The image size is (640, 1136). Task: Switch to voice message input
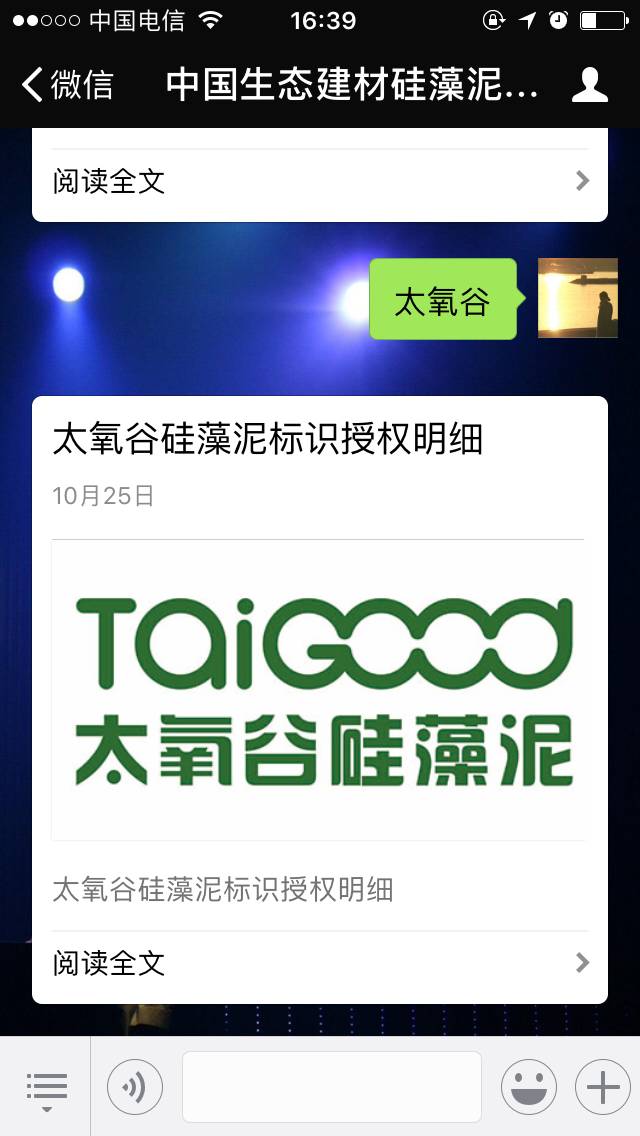(x=135, y=1087)
